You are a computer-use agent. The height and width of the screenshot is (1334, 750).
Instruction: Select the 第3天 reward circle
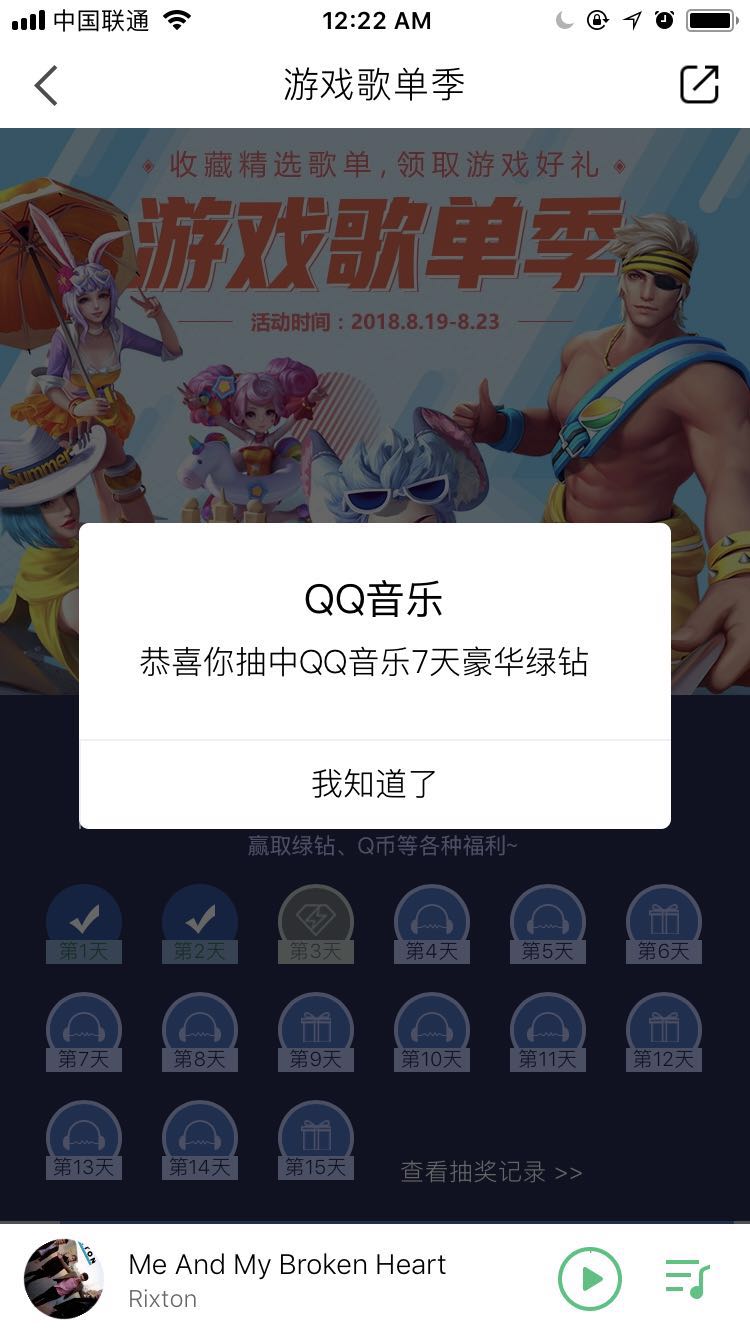[x=315, y=924]
